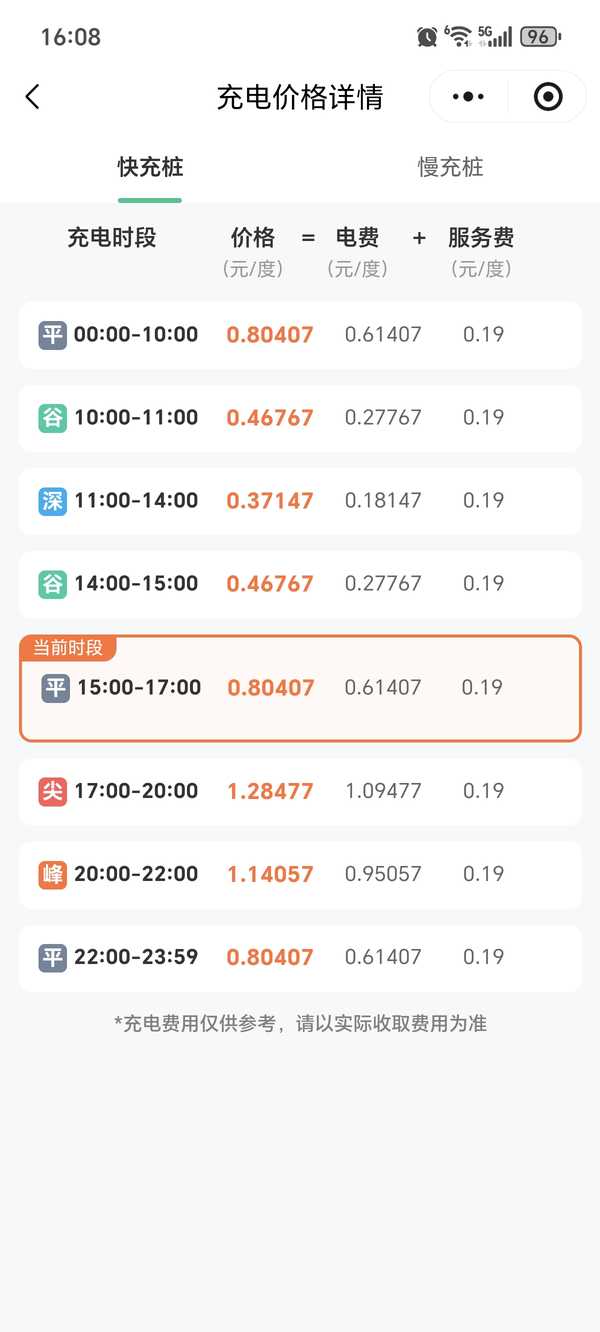Go back using the top-left arrow

(x=32, y=97)
